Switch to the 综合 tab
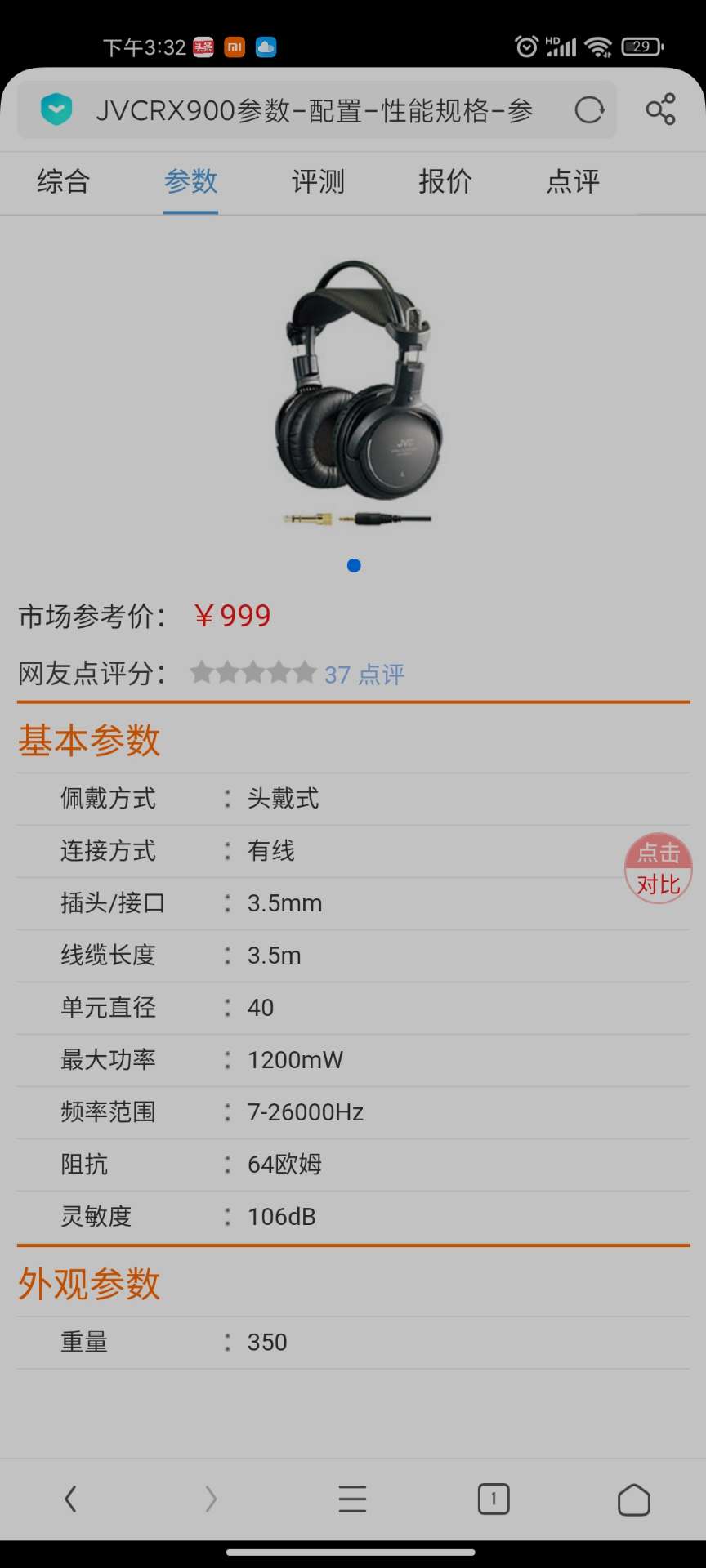The height and width of the screenshot is (1568, 706). tap(63, 181)
